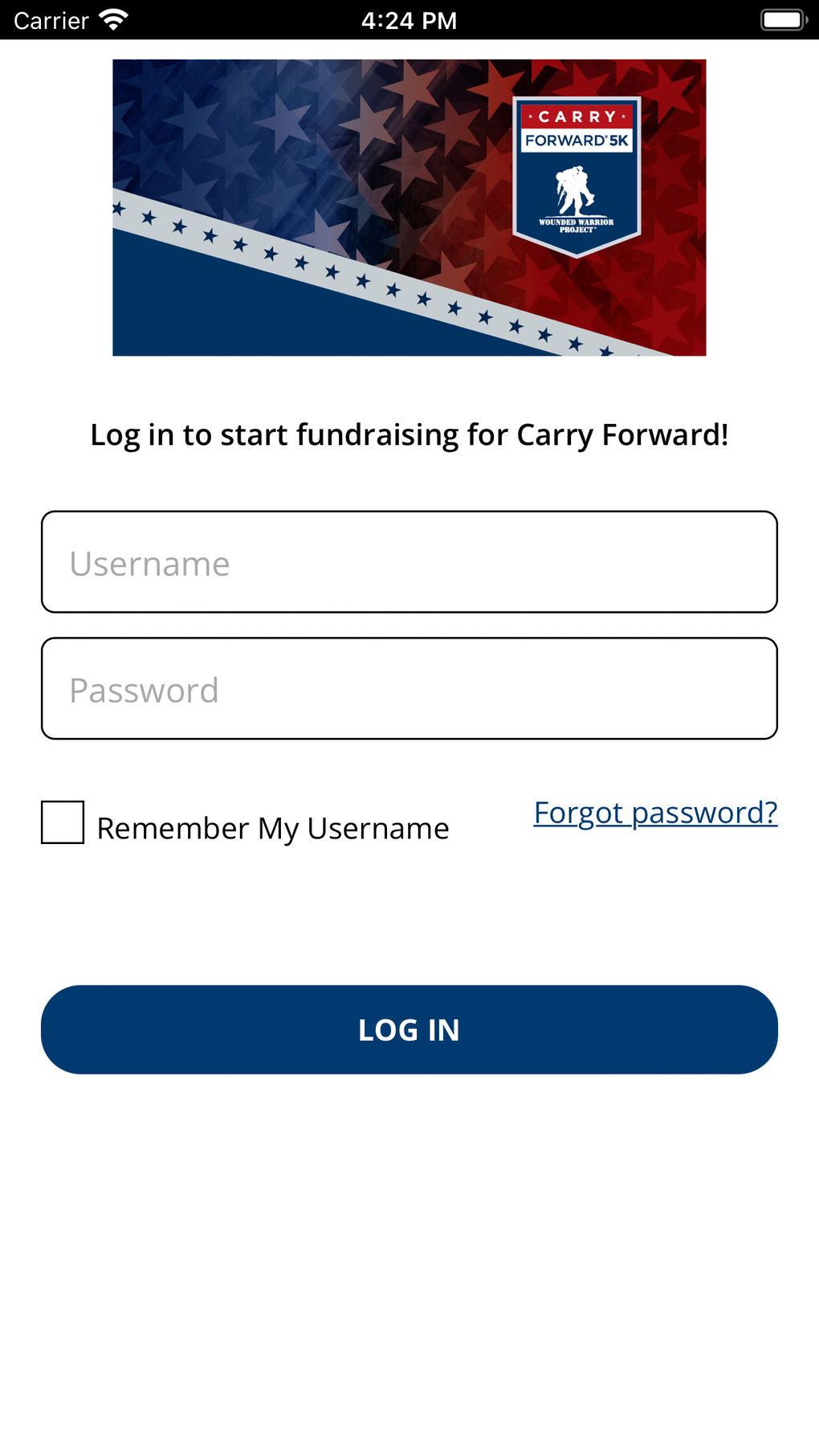
Task: Tap the Password placeholder text
Action: (145, 689)
